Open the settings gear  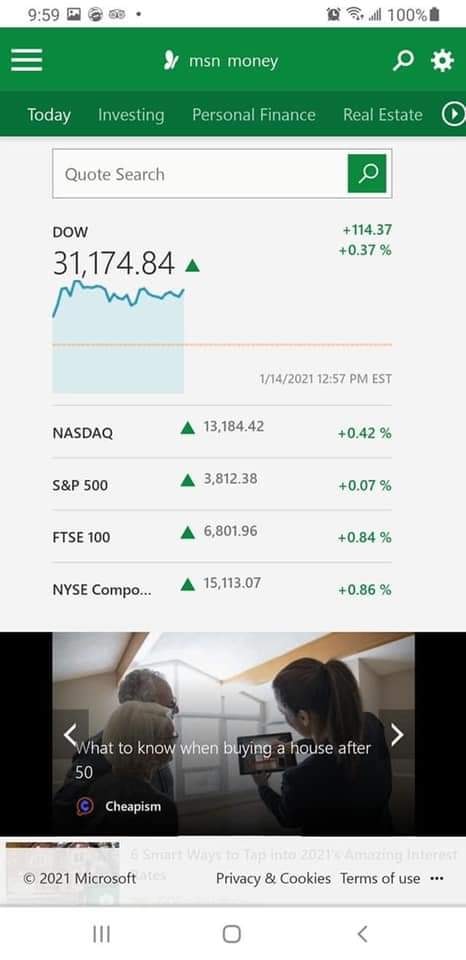click(442, 61)
